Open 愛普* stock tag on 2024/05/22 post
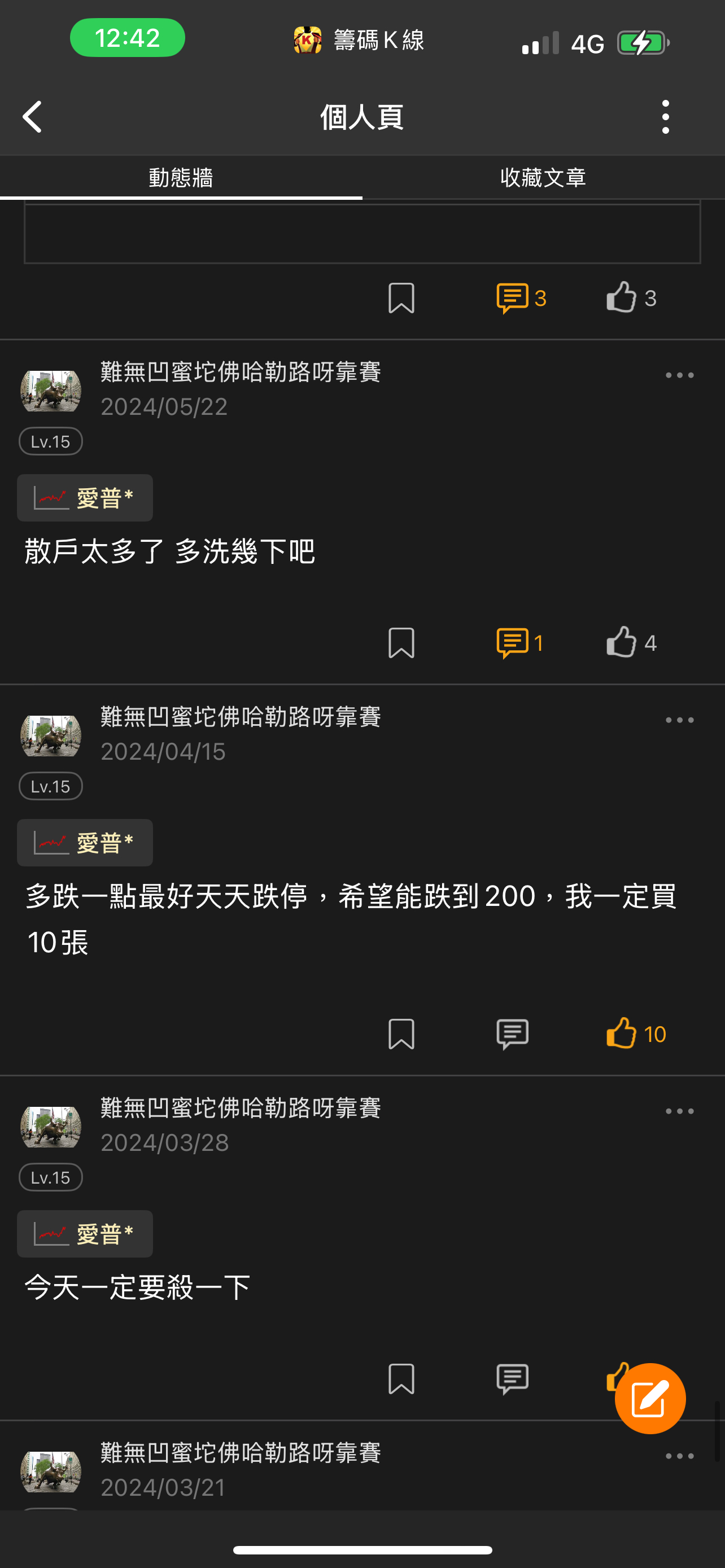725x1568 pixels. tap(85, 498)
